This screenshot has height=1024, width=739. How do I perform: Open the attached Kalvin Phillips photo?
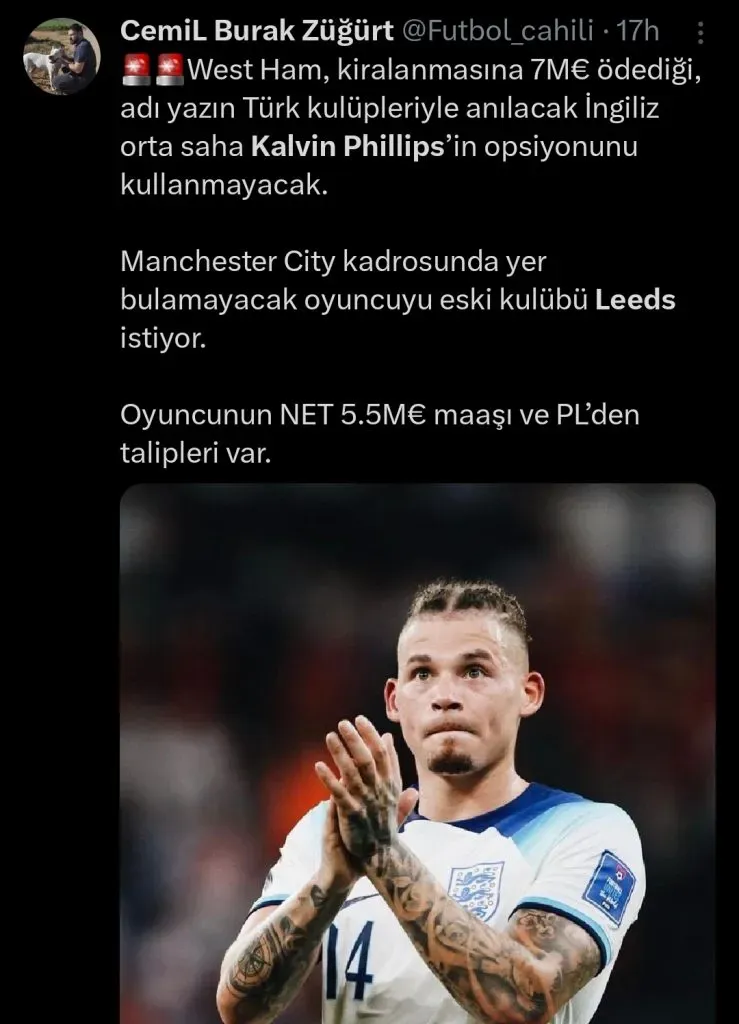[x=417, y=754]
